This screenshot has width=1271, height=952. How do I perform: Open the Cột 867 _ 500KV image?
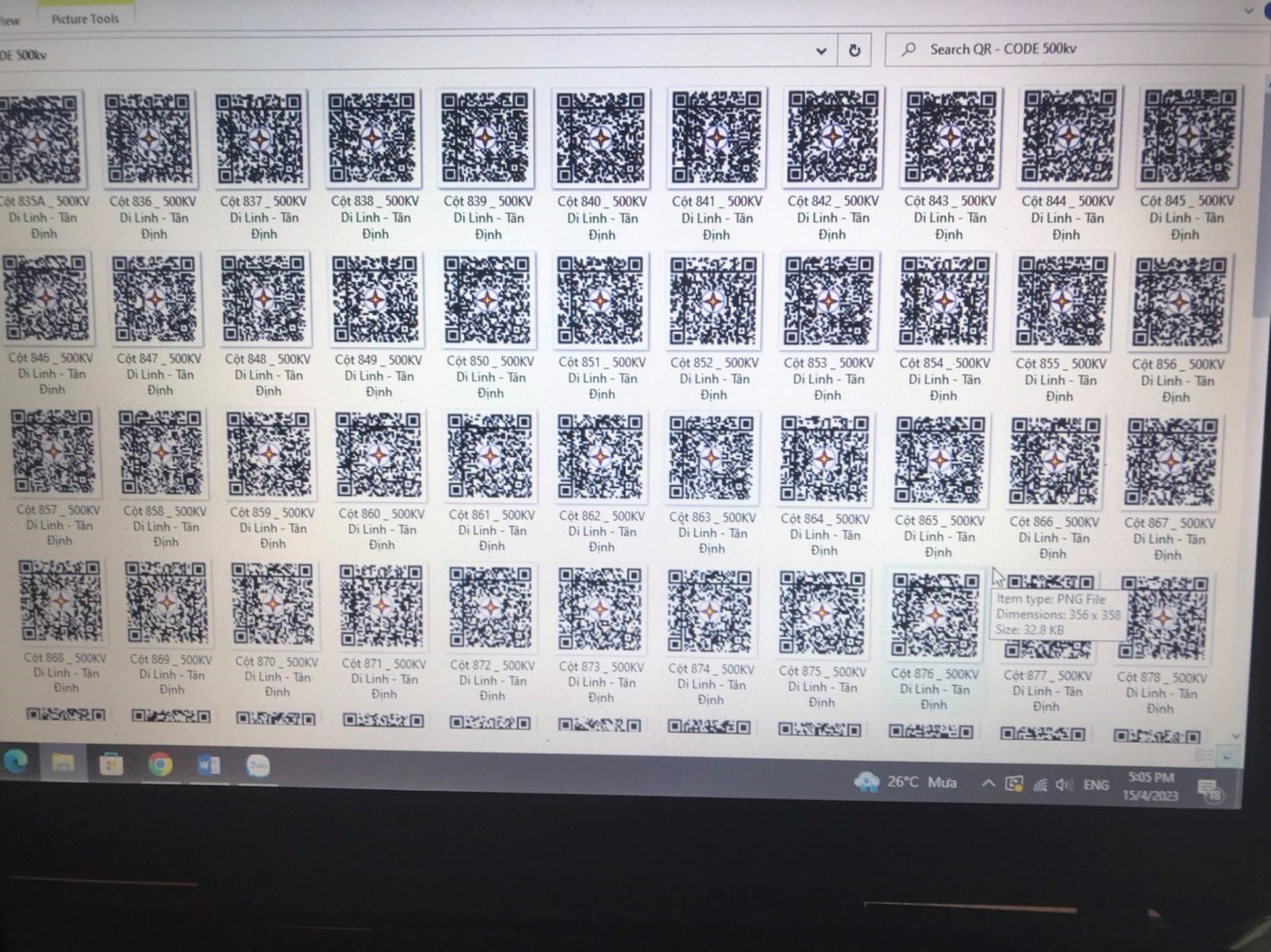tap(1170, 464)
